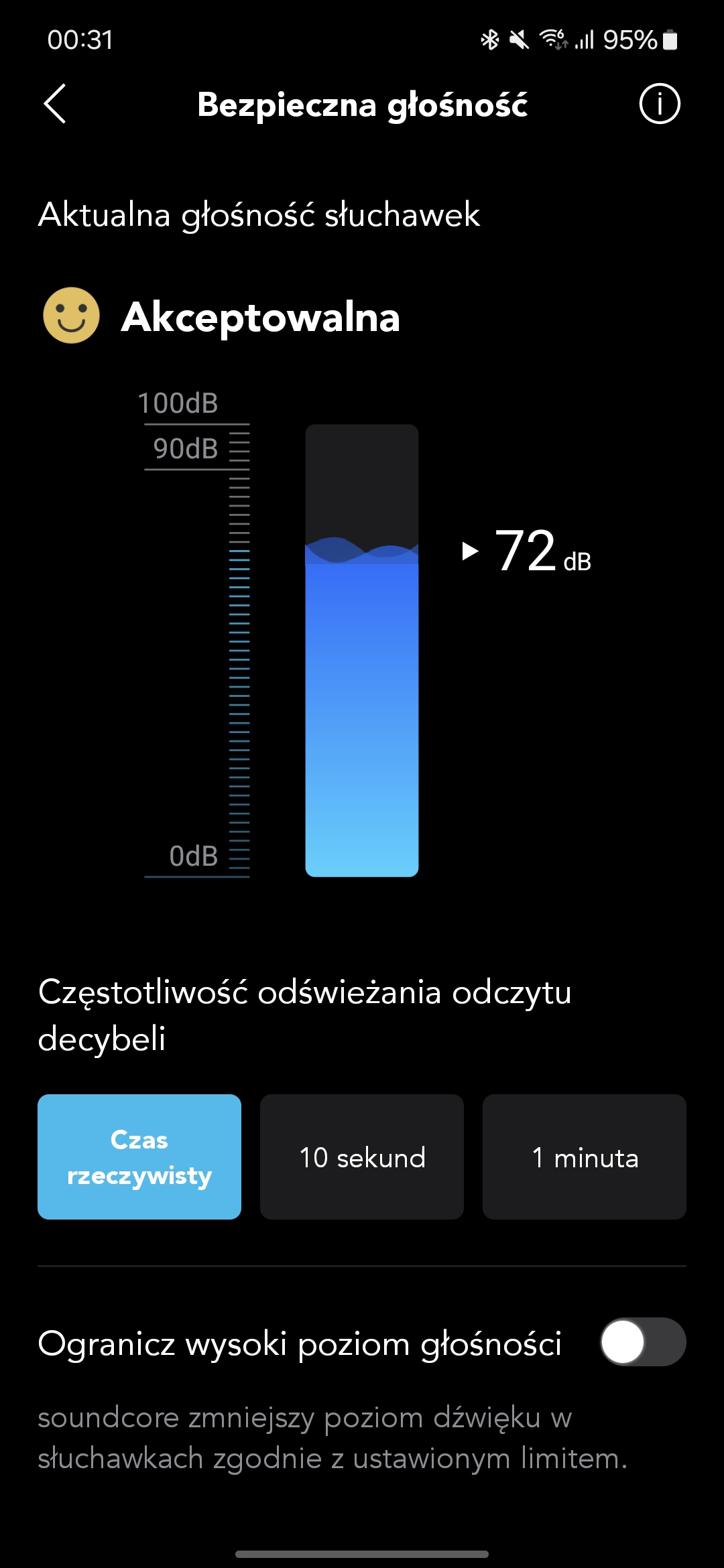Go back using the top-left arrow
This screenshot has width=724, height=1568.
coord(55,104)
